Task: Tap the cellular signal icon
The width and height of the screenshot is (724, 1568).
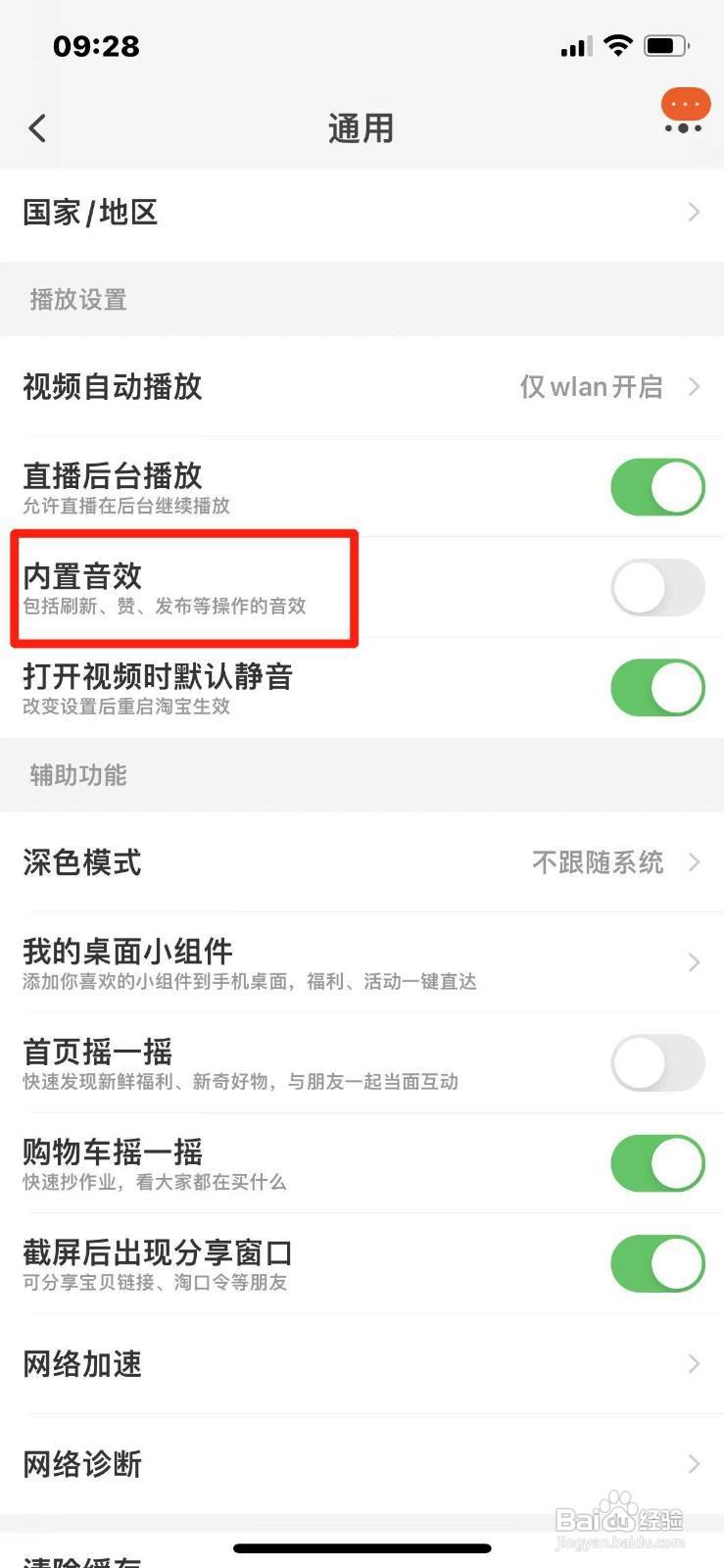Action: [x=574, y=45]
